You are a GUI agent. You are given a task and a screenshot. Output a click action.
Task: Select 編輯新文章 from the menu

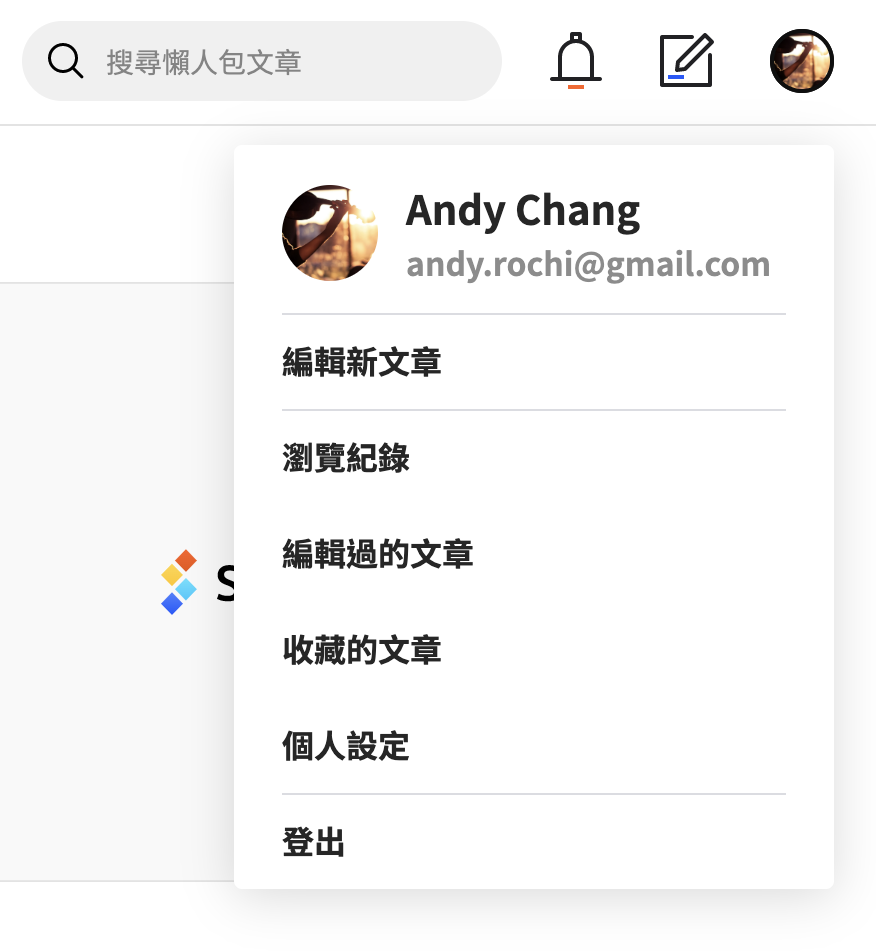pyautogui.click(x=362, y=362)
